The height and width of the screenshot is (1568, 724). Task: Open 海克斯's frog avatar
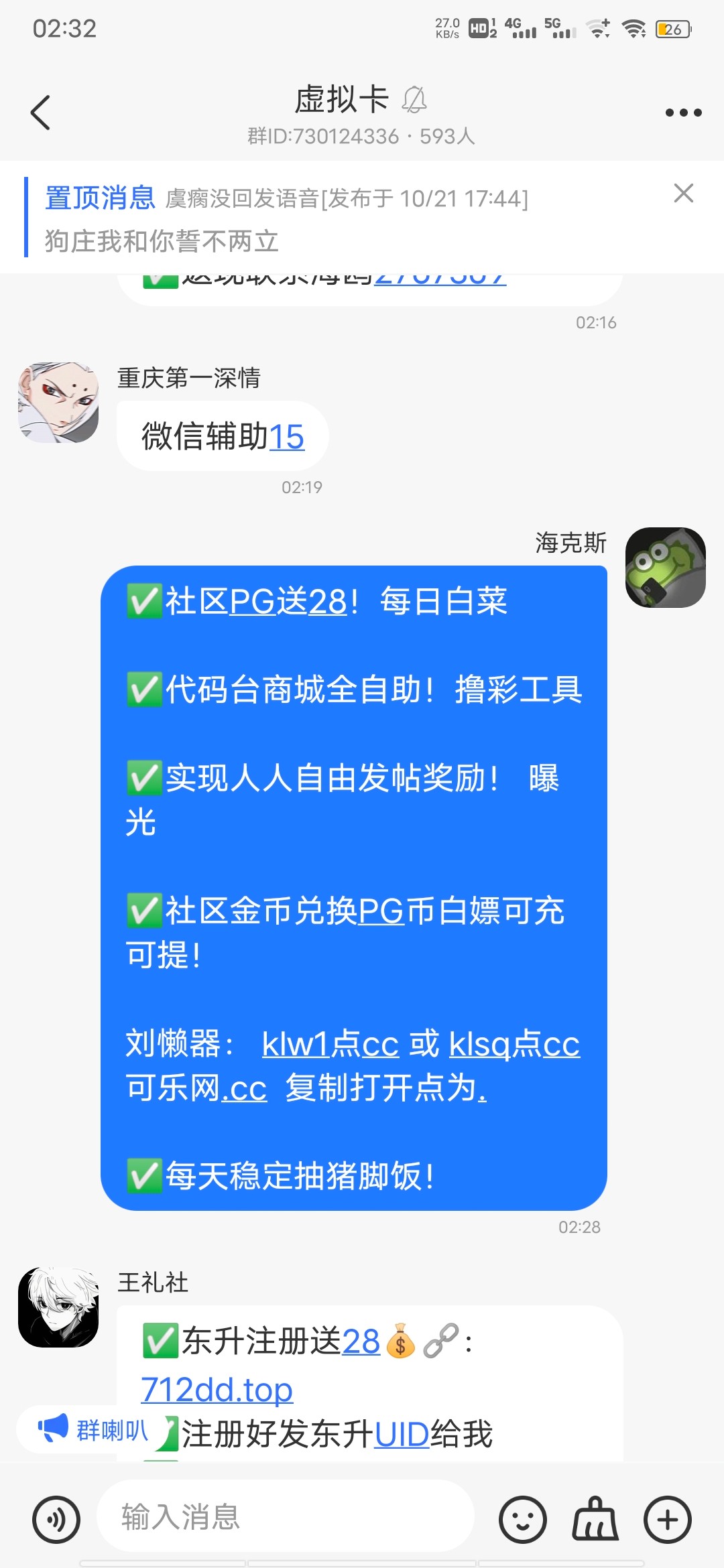click(x=665, y=568)
